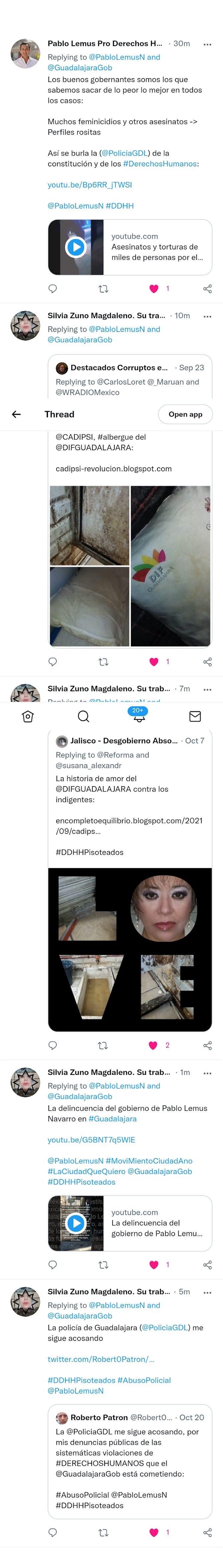Open the @PoliciaGDL mention in 5m tweet
Image resolution: width=223 pixels, height=1568 pixels.
click(x=166, y=1328)
